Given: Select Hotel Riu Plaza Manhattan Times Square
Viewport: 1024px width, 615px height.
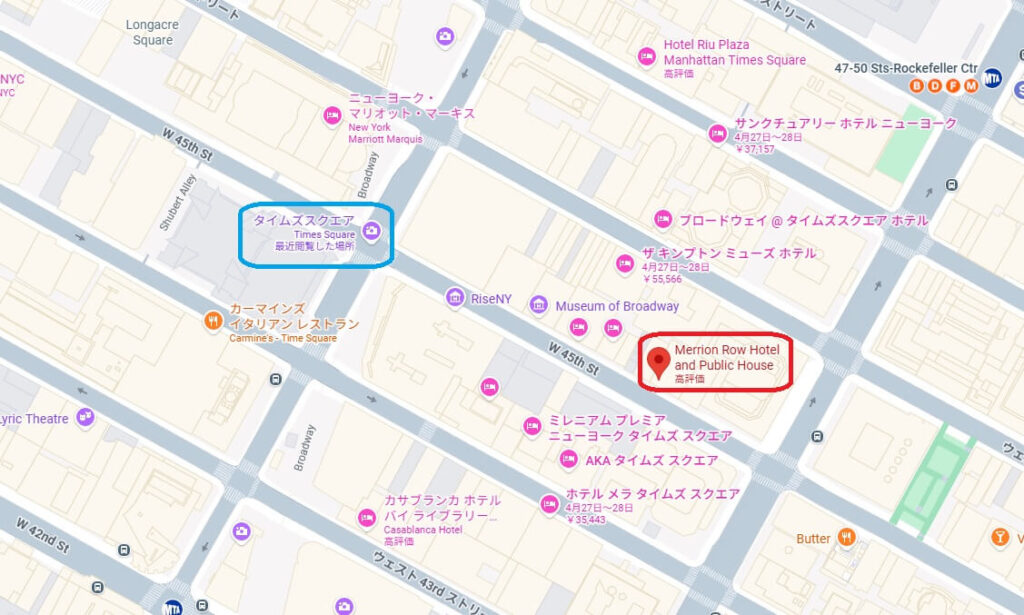Looking at the screenshot, I should [648, 53].
